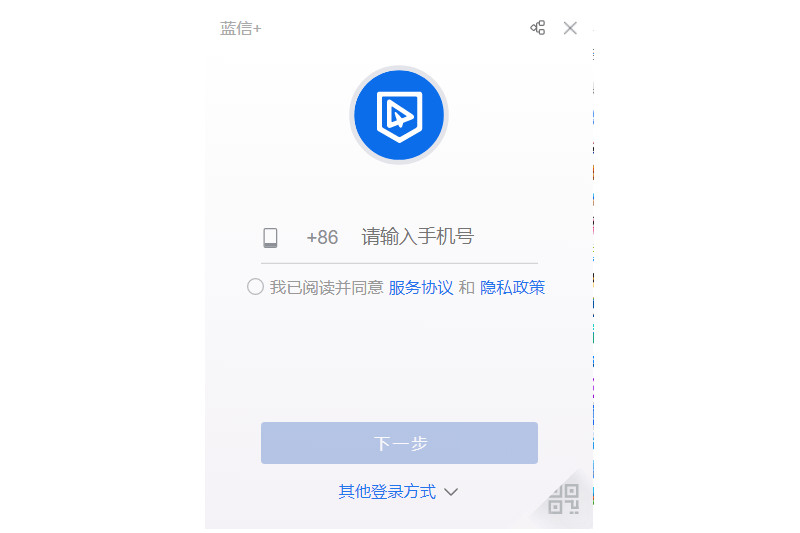Expand 其他登录方式 options
This screenshot has width=800, height=533.
pos(398,492)
